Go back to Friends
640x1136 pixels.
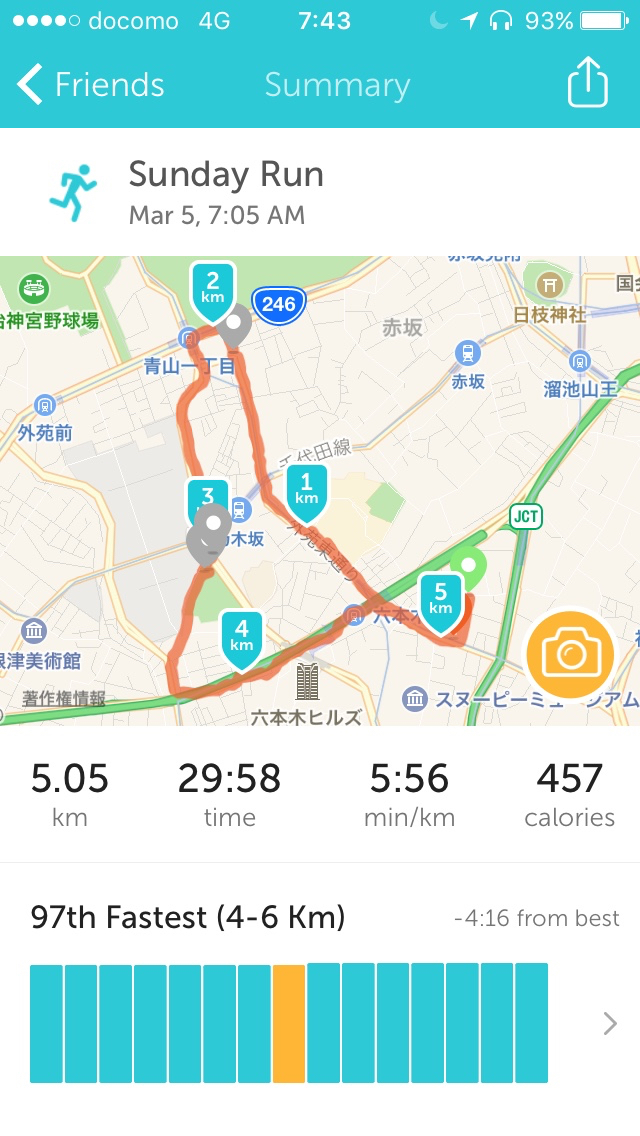click(90, 85)
